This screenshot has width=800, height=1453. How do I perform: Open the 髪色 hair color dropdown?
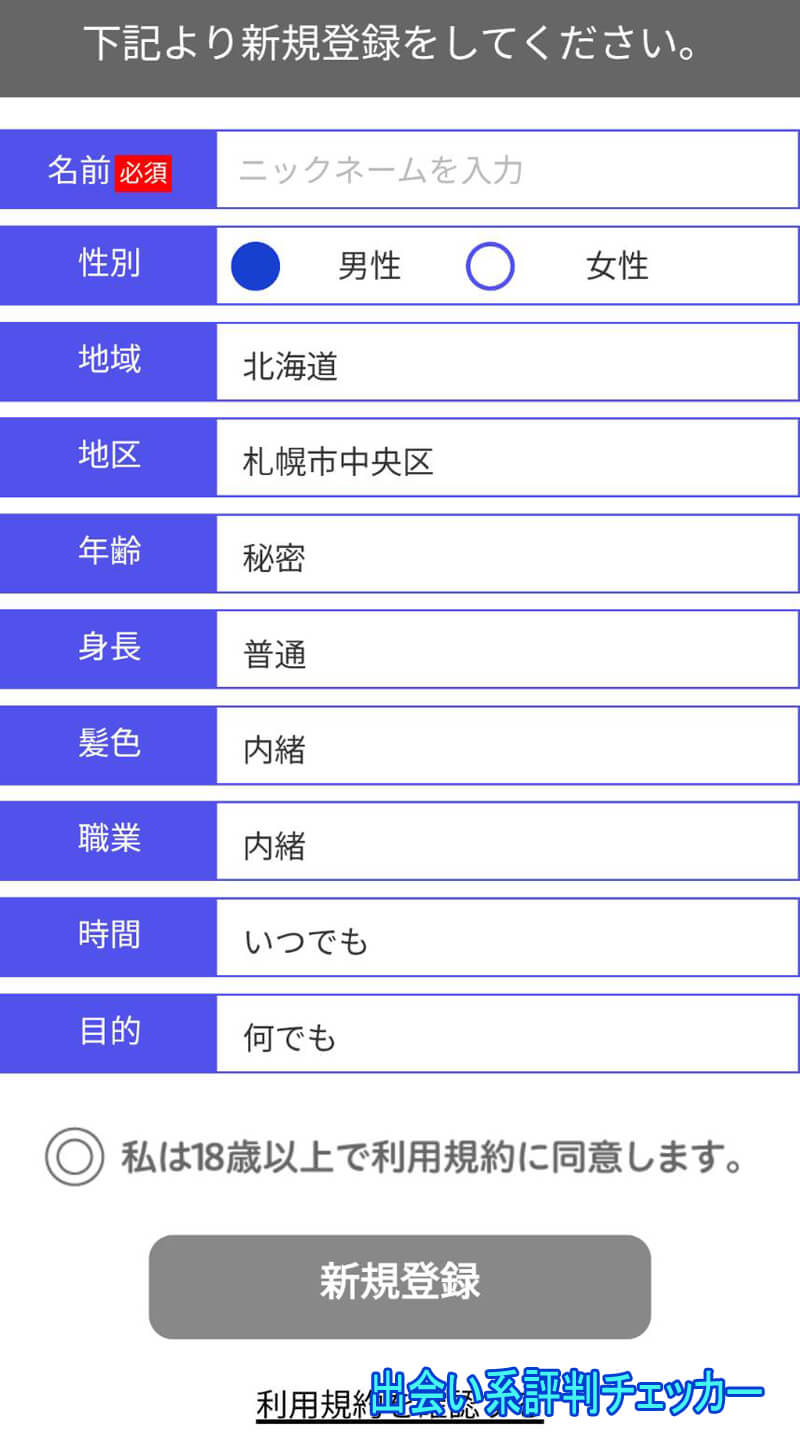(505, 745)
